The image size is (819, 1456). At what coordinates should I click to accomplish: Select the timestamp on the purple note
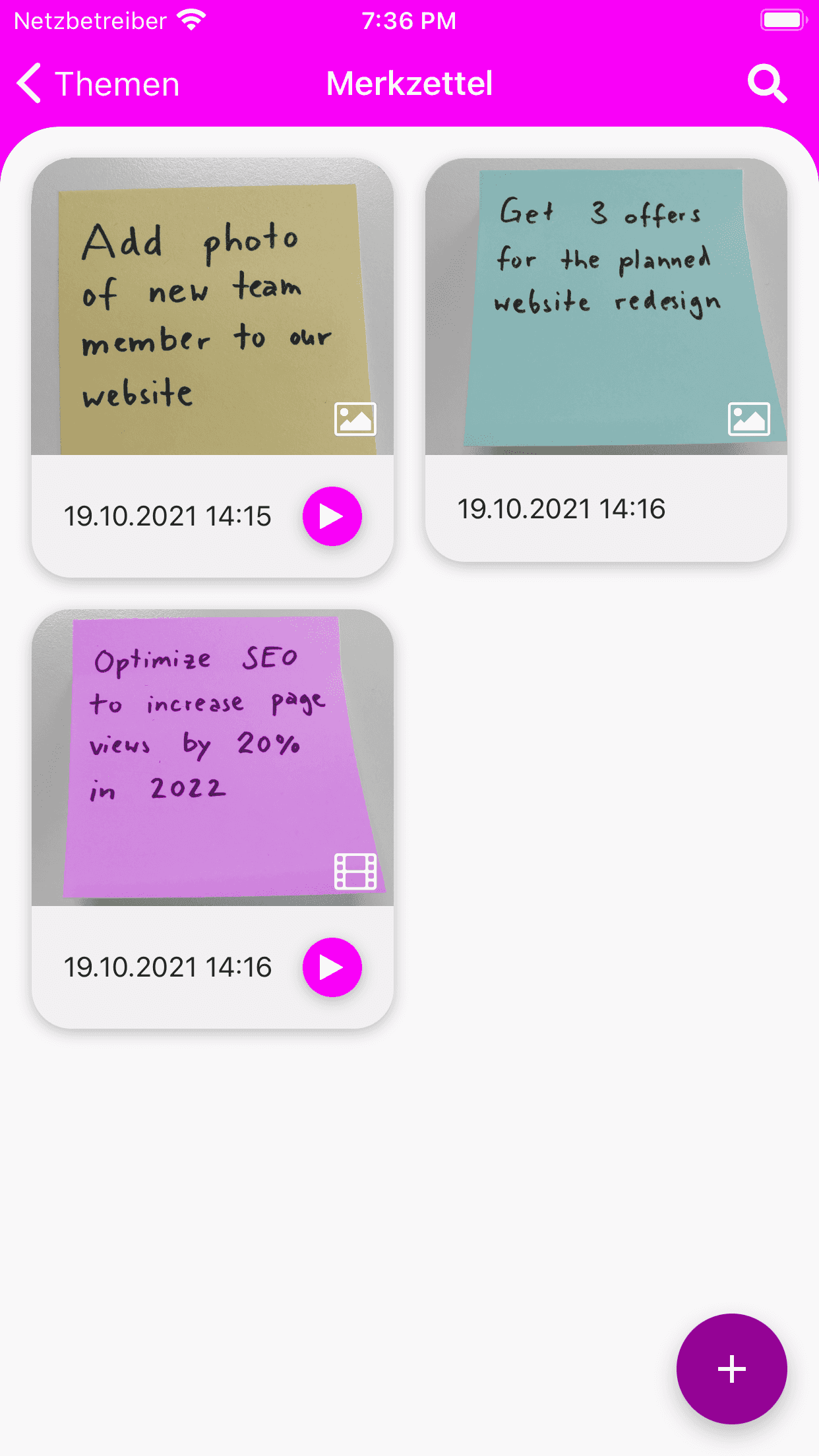(168, 968)
